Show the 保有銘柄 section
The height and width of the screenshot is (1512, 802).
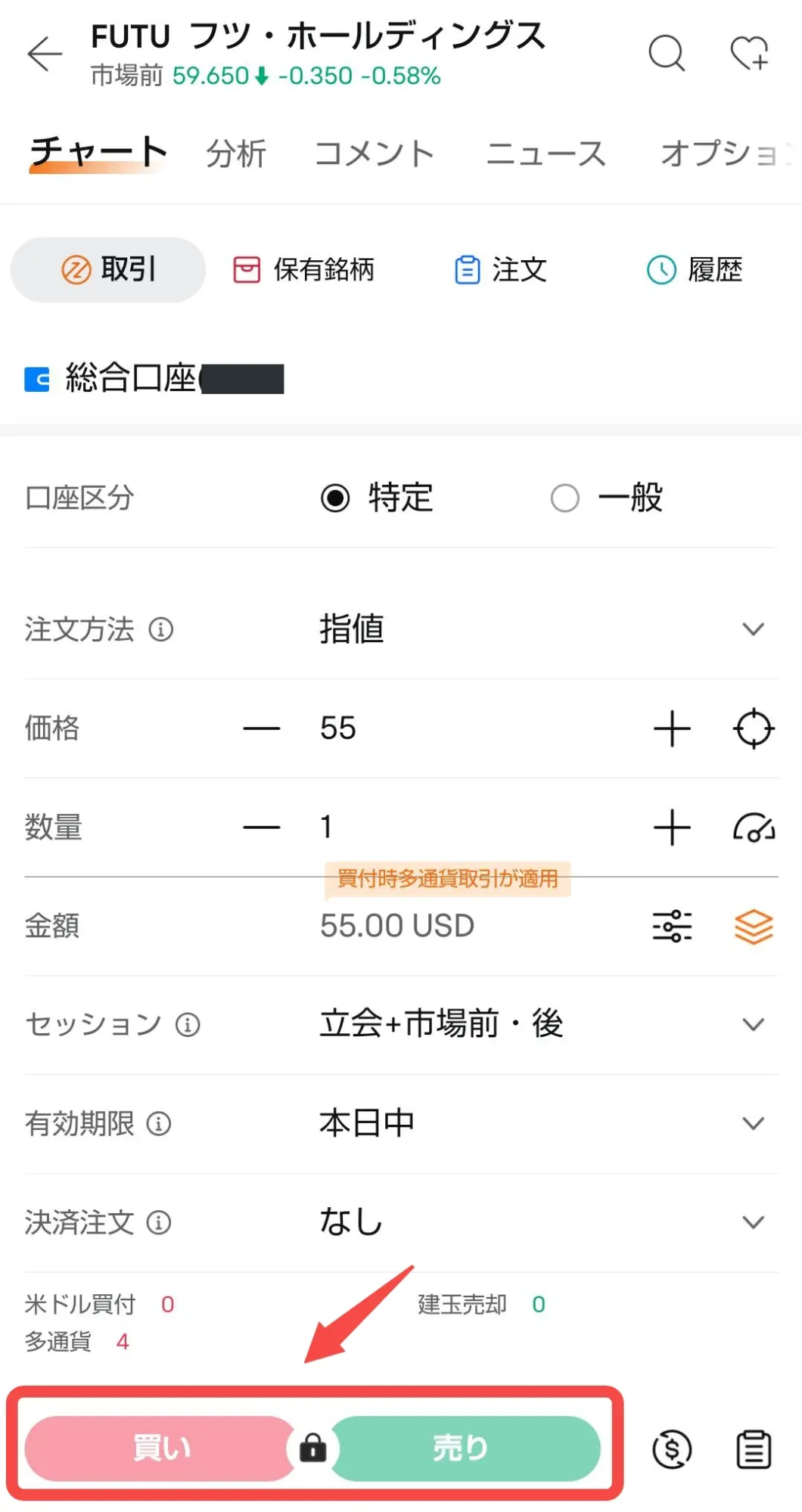pyautogui.click(x=304, y=270)
